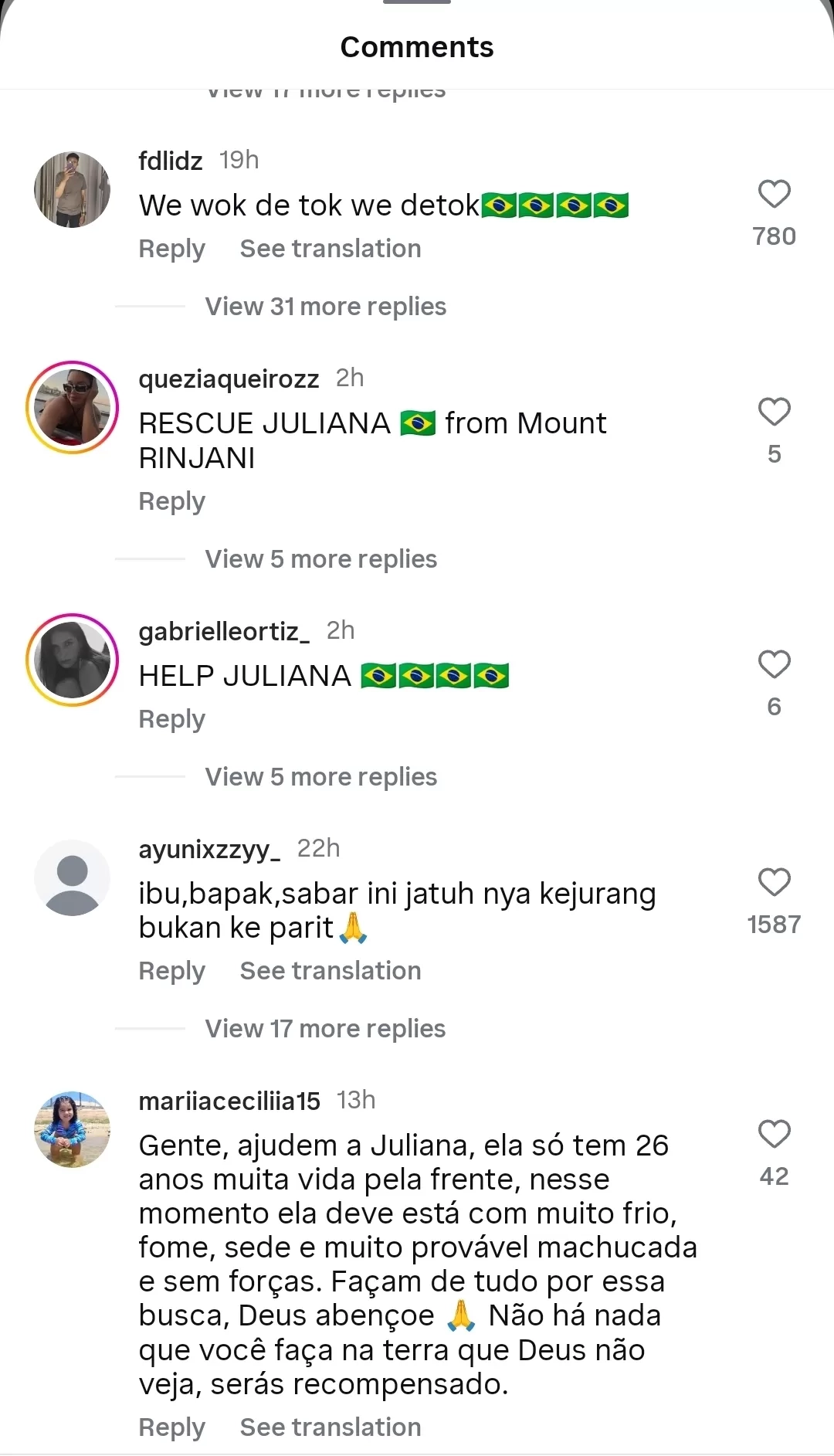This screenshot has height=1456, width=834.
Task: Expand more replies under gabrielleortiz_'s comment
Action: (320, 777)
